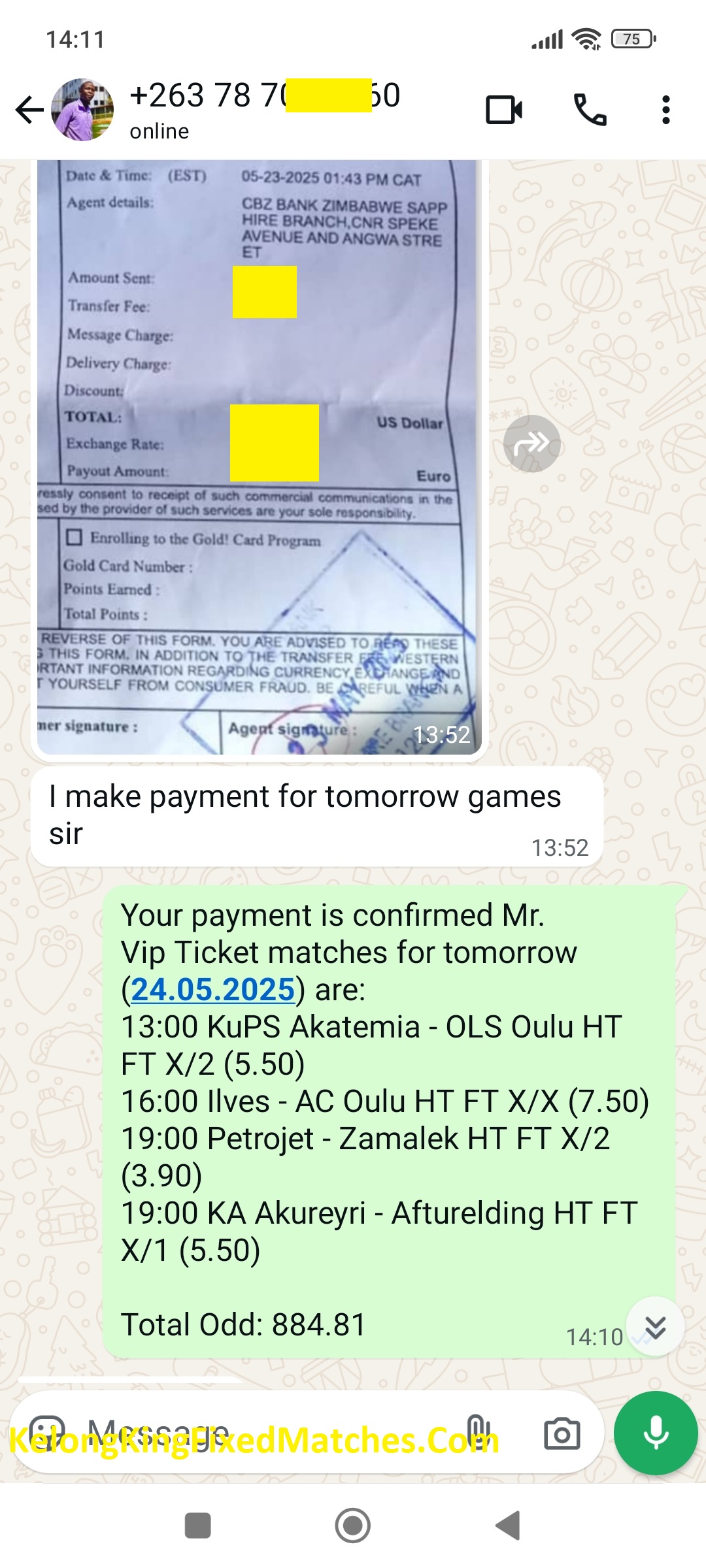Record a voice message
This screenshot has height=1568, width=706.
click(655, 1434)
